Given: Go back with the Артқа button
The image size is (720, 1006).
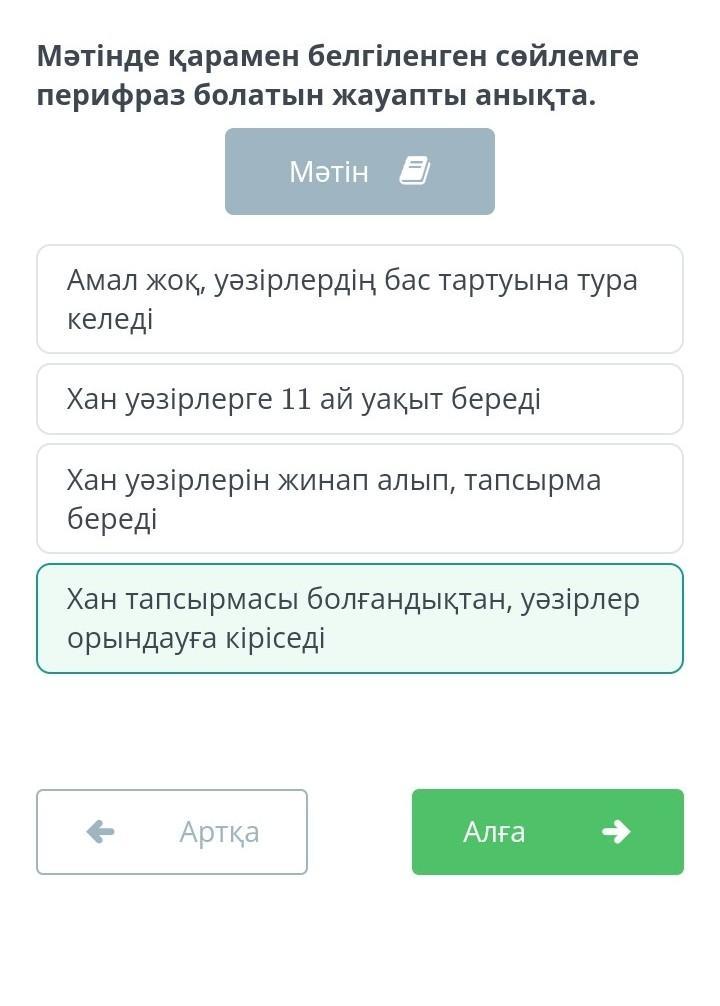Looking at the screenshot, I should tap(172, 832).
